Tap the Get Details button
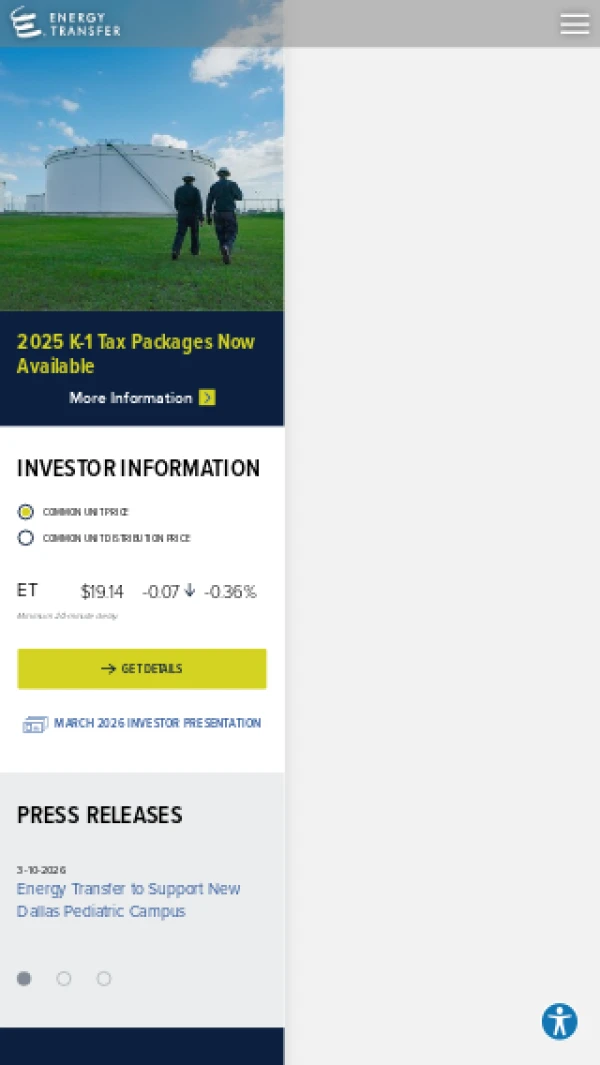The width and height of the screenshot is (600, 1065). click(x=142, y=669)
